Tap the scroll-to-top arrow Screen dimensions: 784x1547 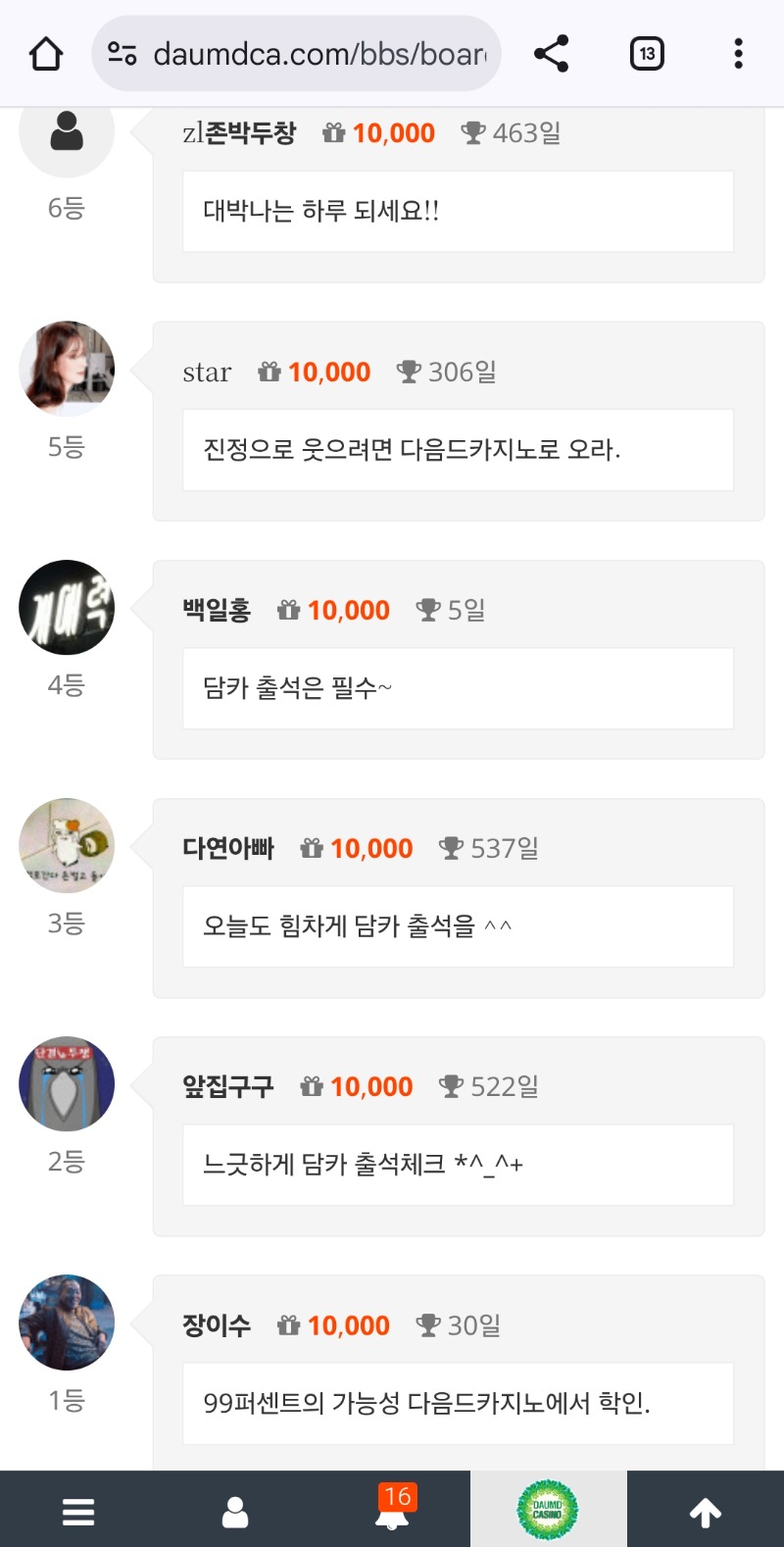point(705,1510)
